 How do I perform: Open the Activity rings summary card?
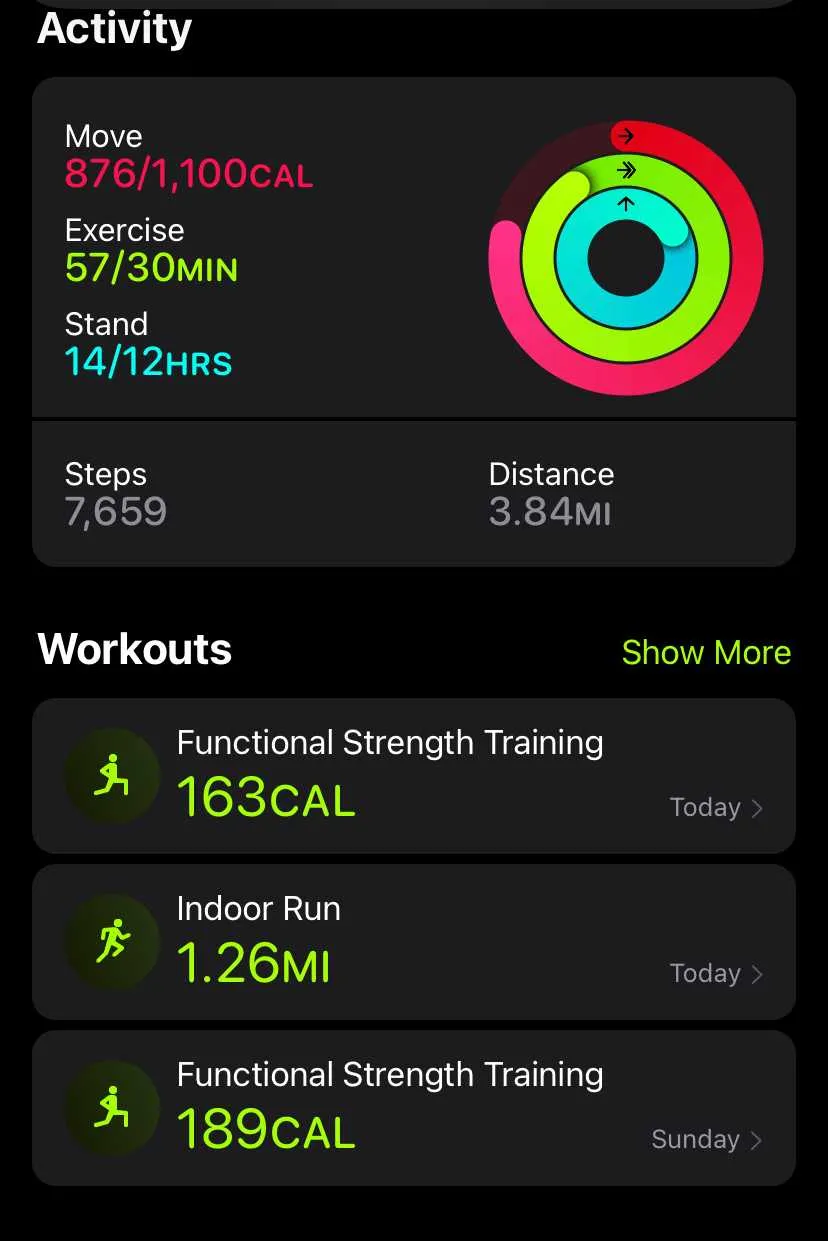coord(413,250)
